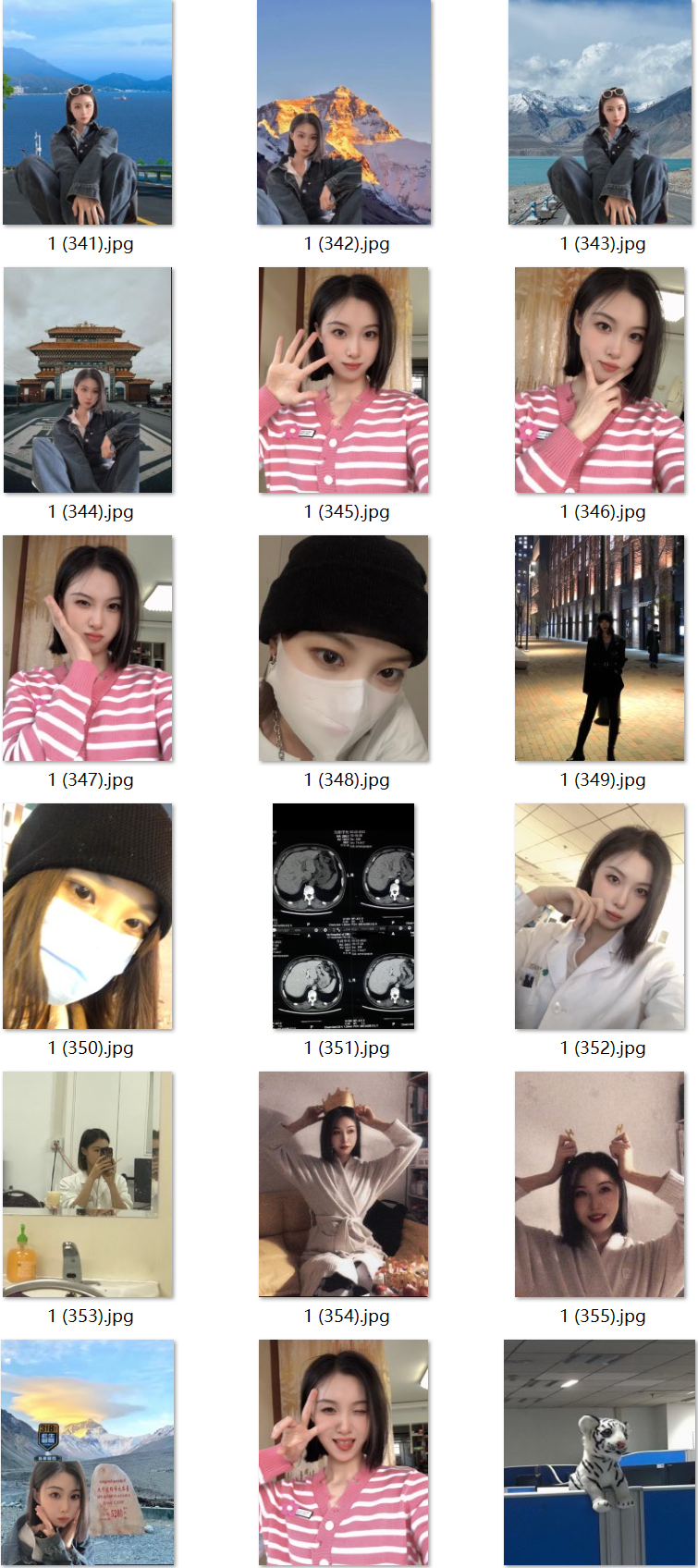Tap the file 1 (352).jpg

click(x=600, y=916)
